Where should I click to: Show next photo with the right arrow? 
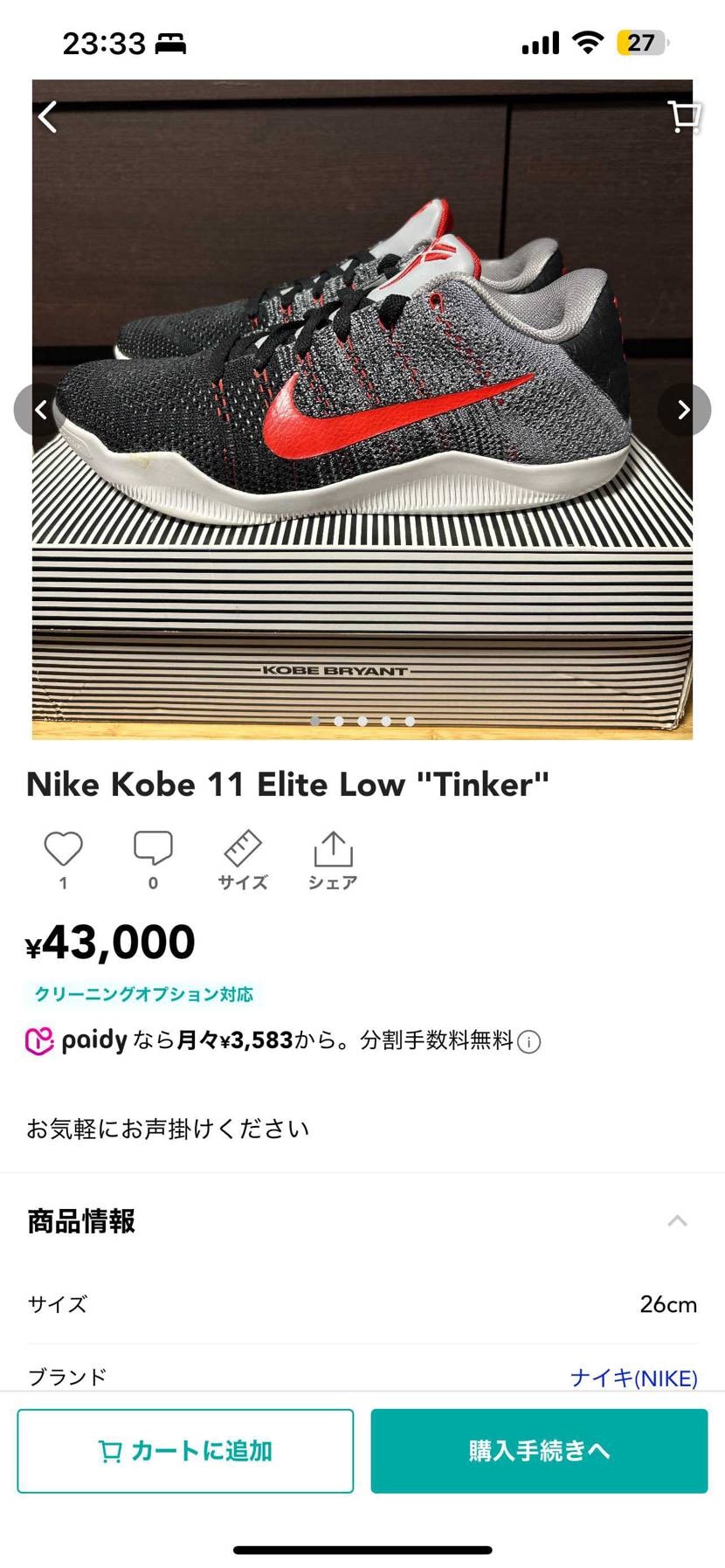[x=684, y=410]
